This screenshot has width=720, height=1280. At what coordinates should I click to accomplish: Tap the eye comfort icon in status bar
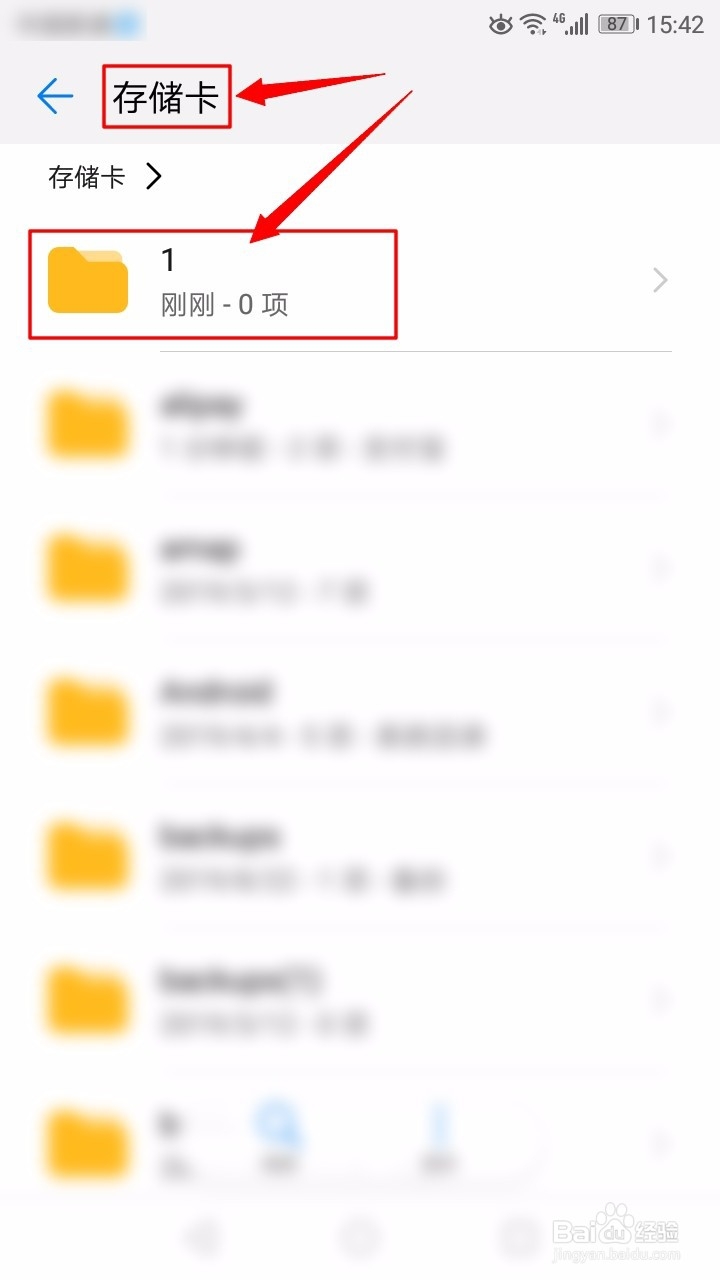(500, 26)
